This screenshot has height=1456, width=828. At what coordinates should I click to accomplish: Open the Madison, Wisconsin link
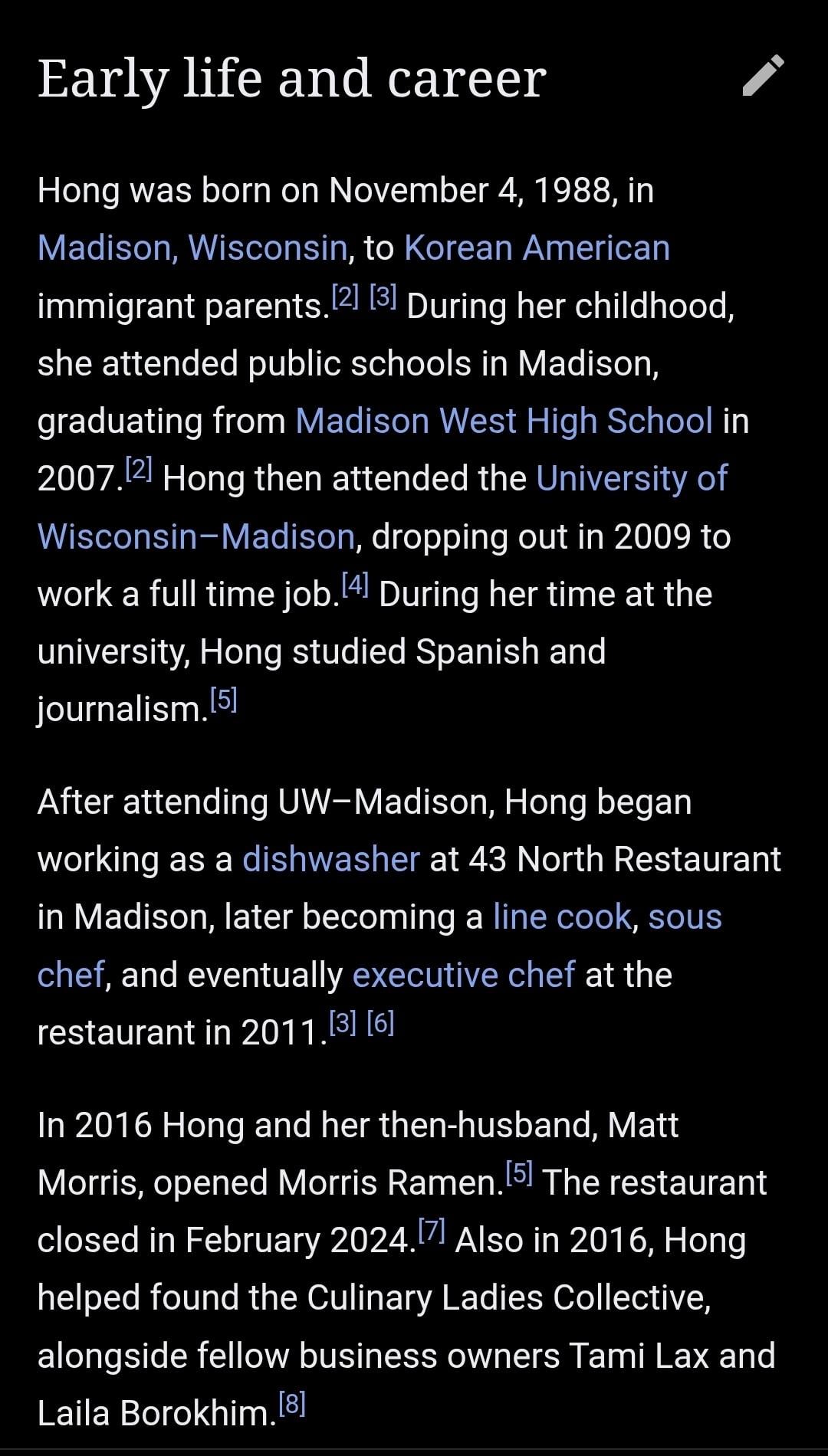(x=192, y=248)
